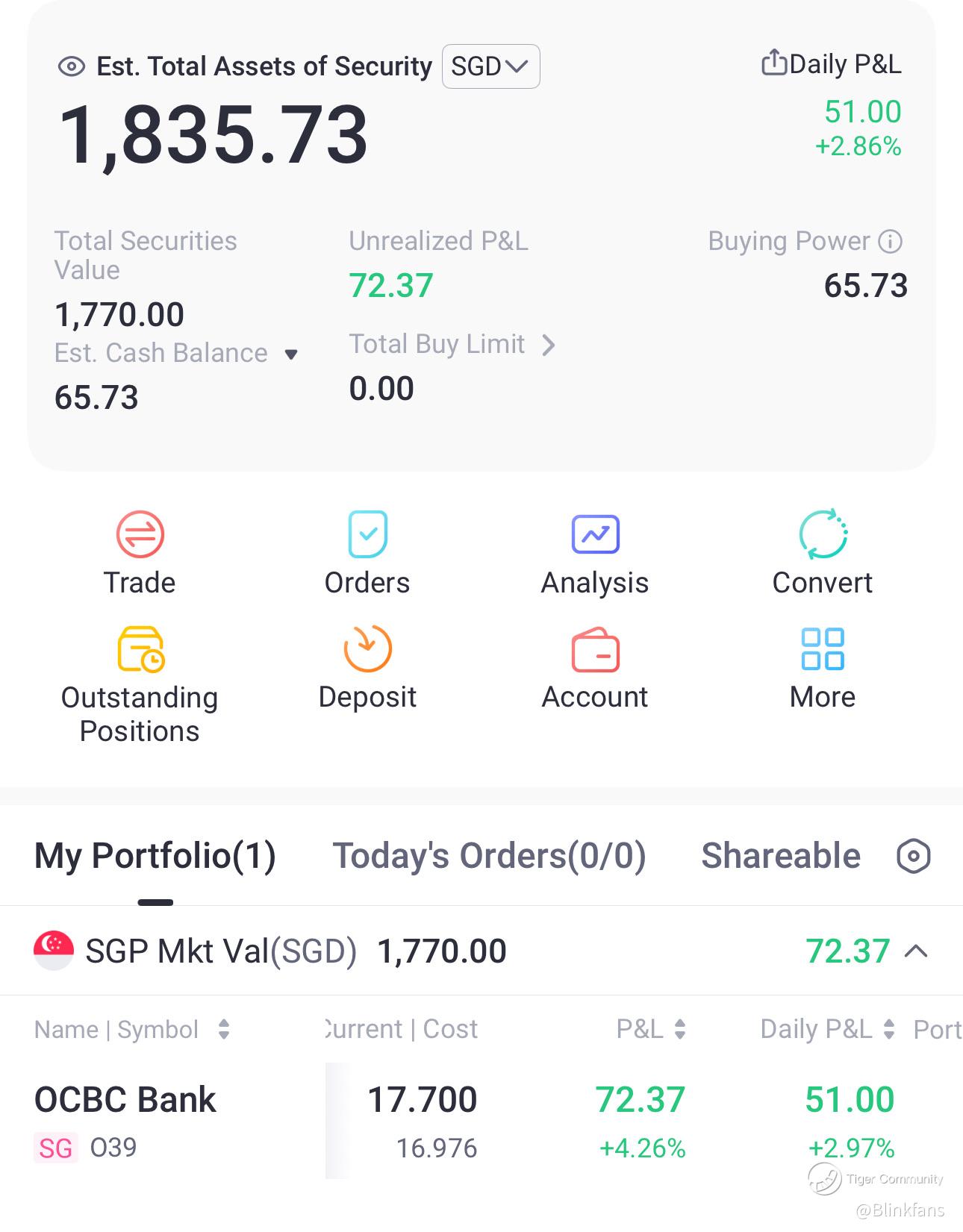Hide total assets with eye icon
The image size is (963, 1232).
click(x=72, y=67)
